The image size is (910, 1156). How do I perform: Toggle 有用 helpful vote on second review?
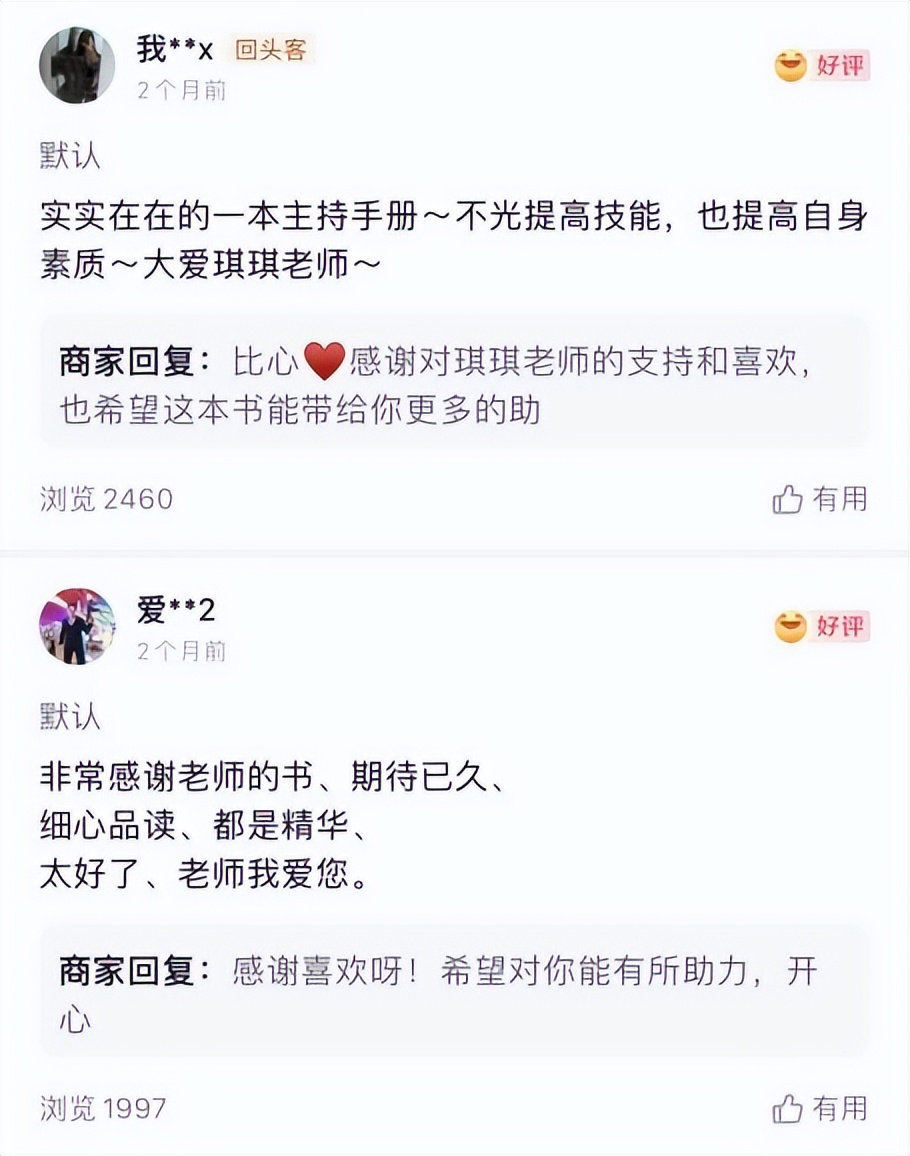pos(835,1108)
